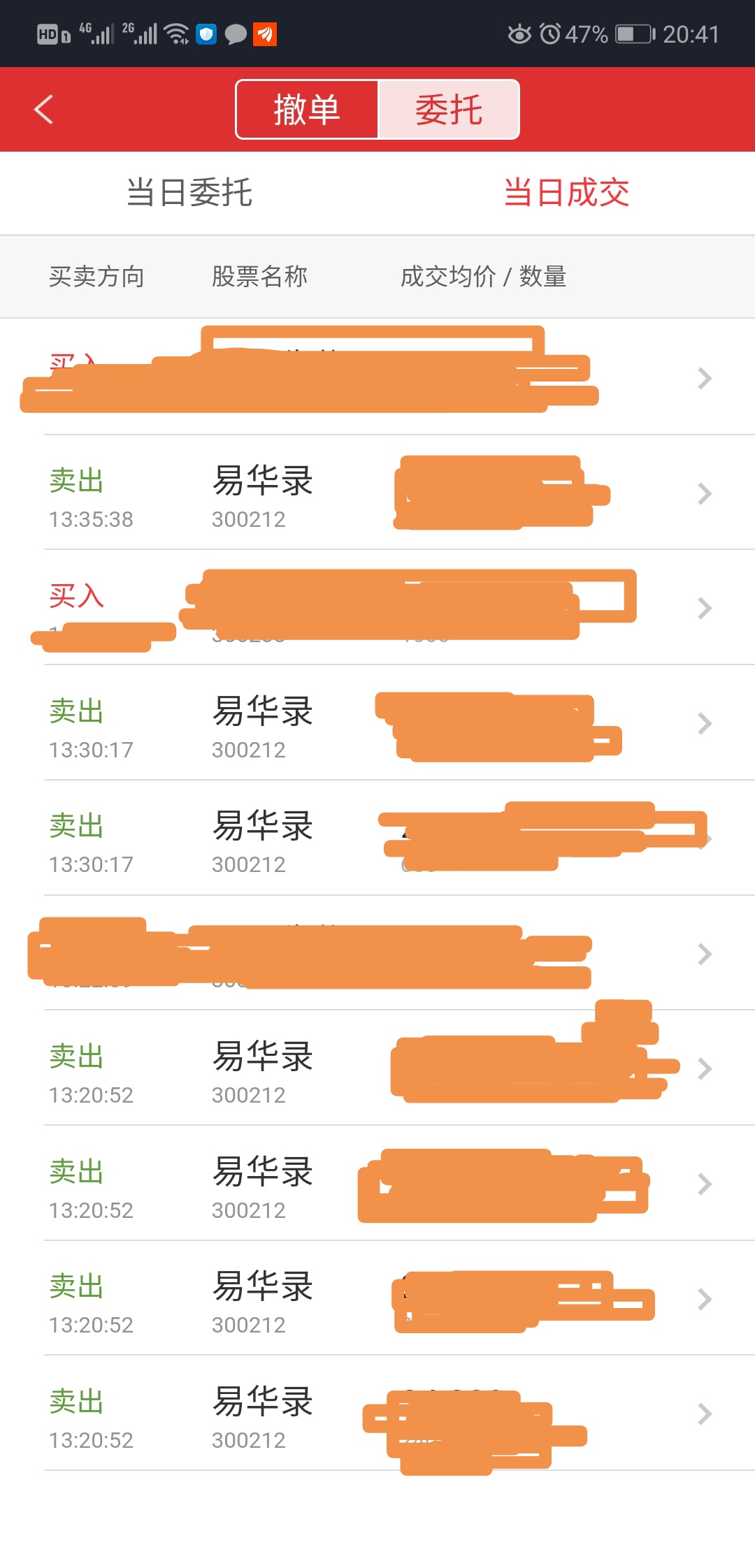Tap the orange securities app icon in status bar

266,33
